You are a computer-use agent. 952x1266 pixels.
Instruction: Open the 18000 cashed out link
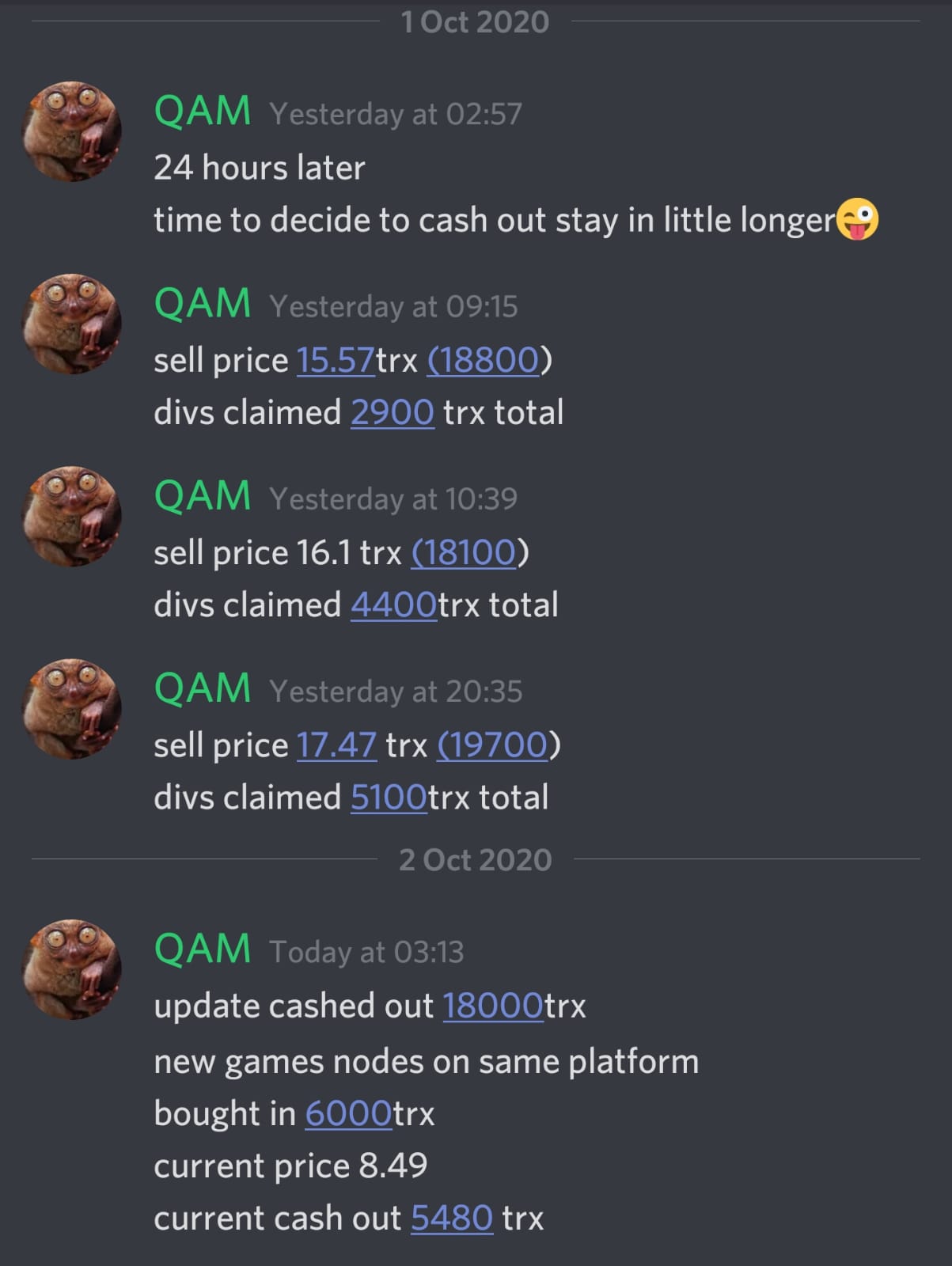tap(492, 1006)
